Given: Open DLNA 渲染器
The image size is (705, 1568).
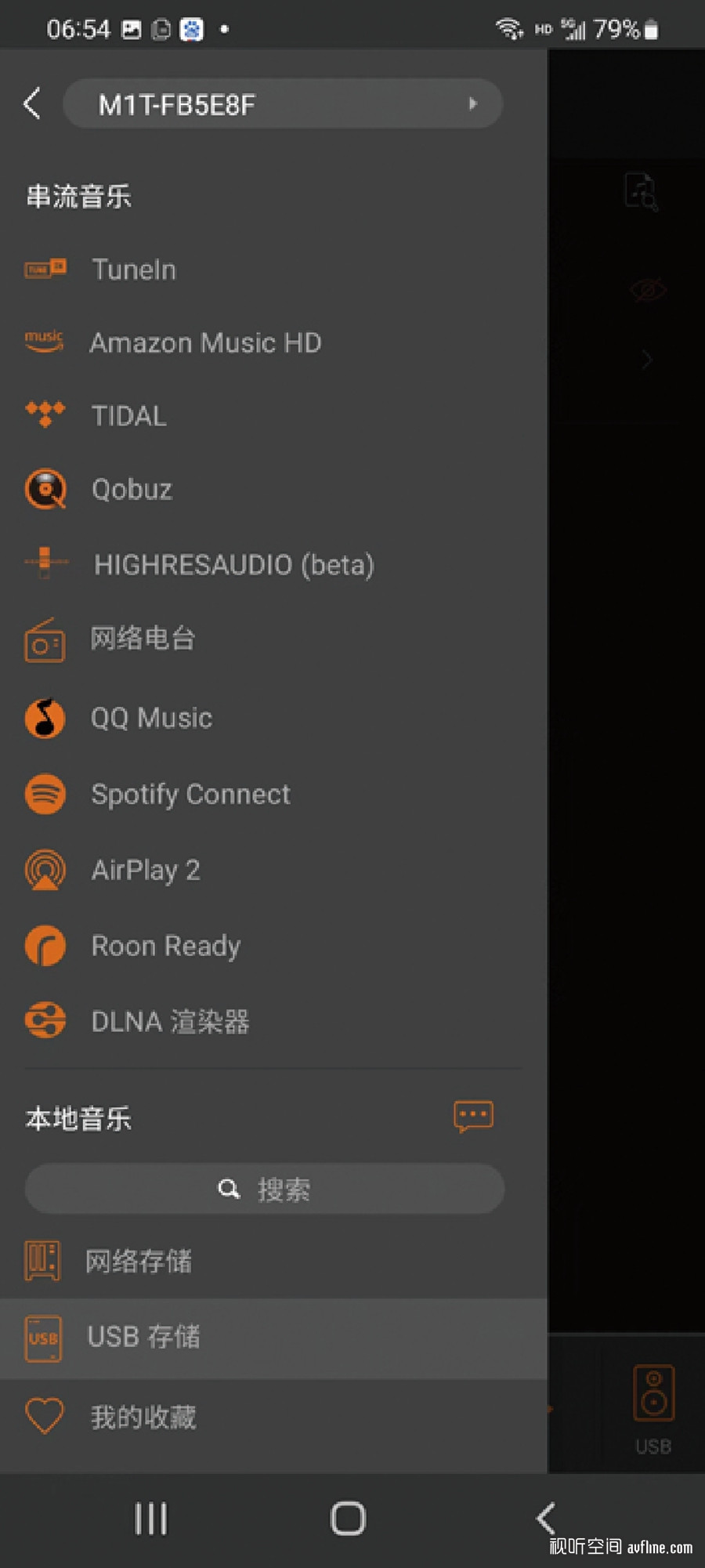Looking at the screenshot, I should [x=273, y=1021].
